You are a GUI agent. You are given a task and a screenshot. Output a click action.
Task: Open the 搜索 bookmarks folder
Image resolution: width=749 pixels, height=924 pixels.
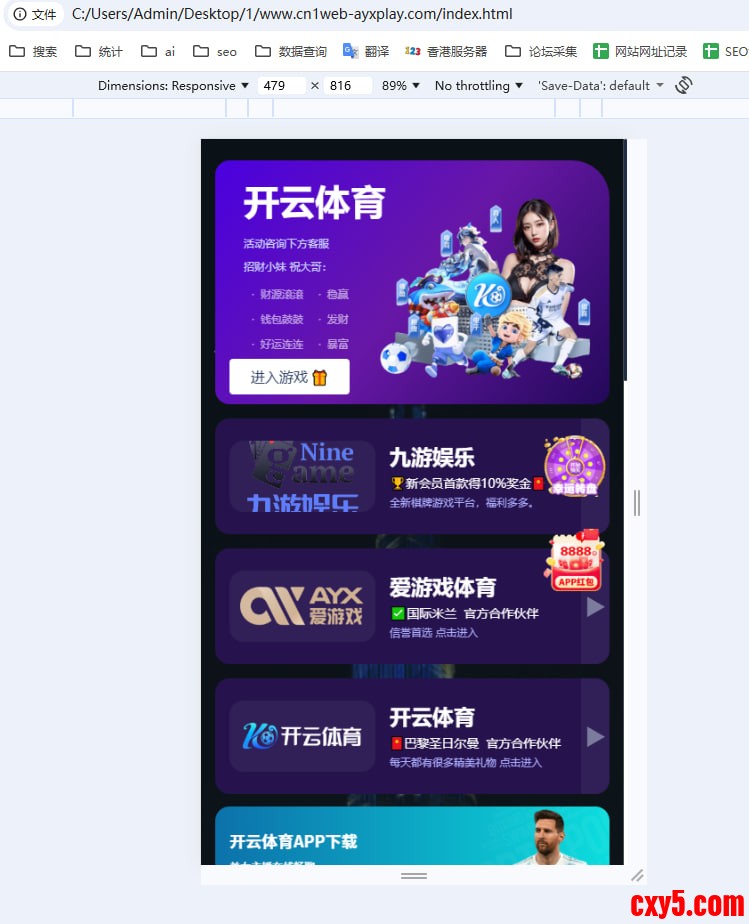34,51
